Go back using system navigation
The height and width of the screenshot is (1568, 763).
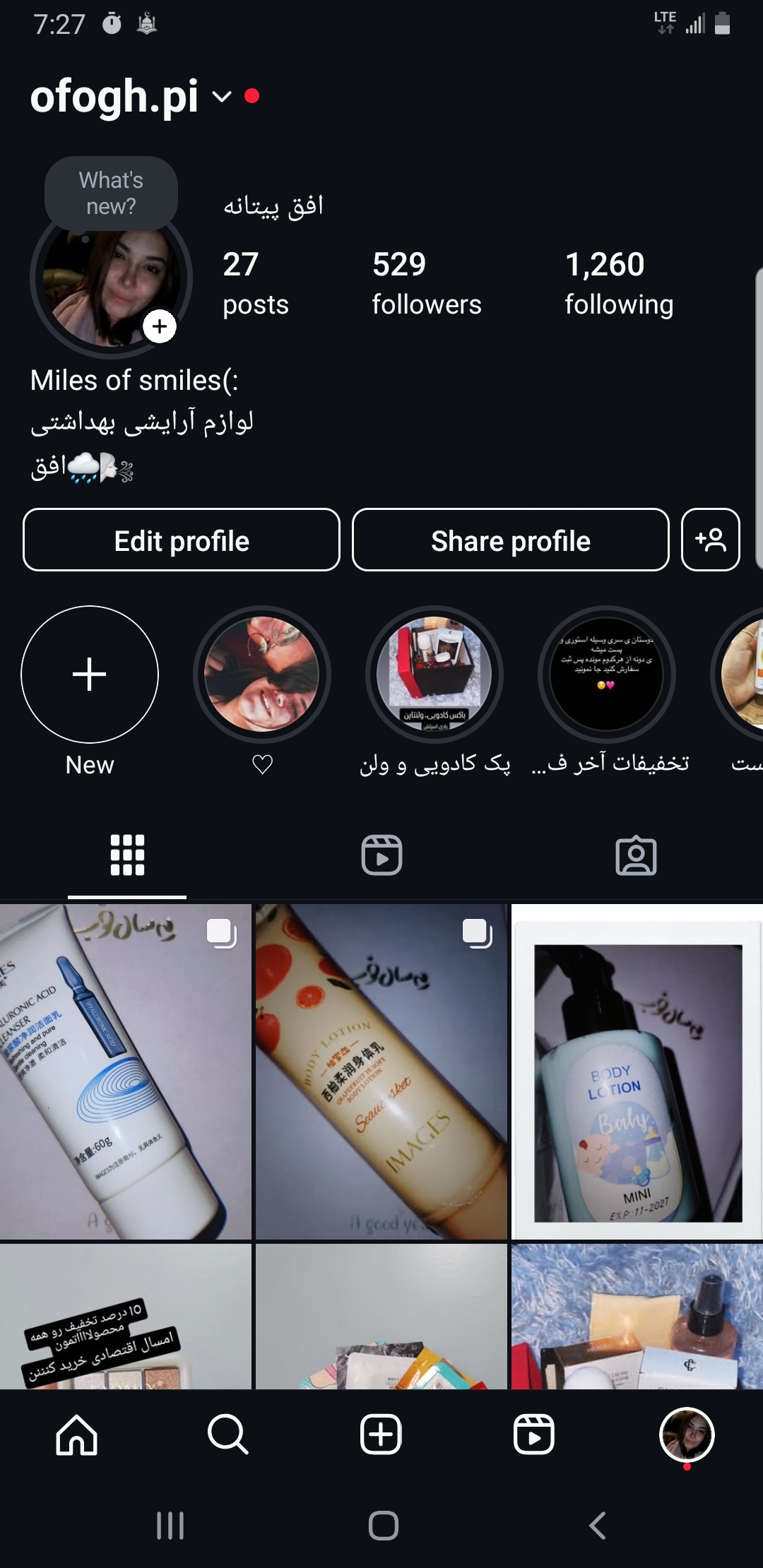click(597, 1526)
